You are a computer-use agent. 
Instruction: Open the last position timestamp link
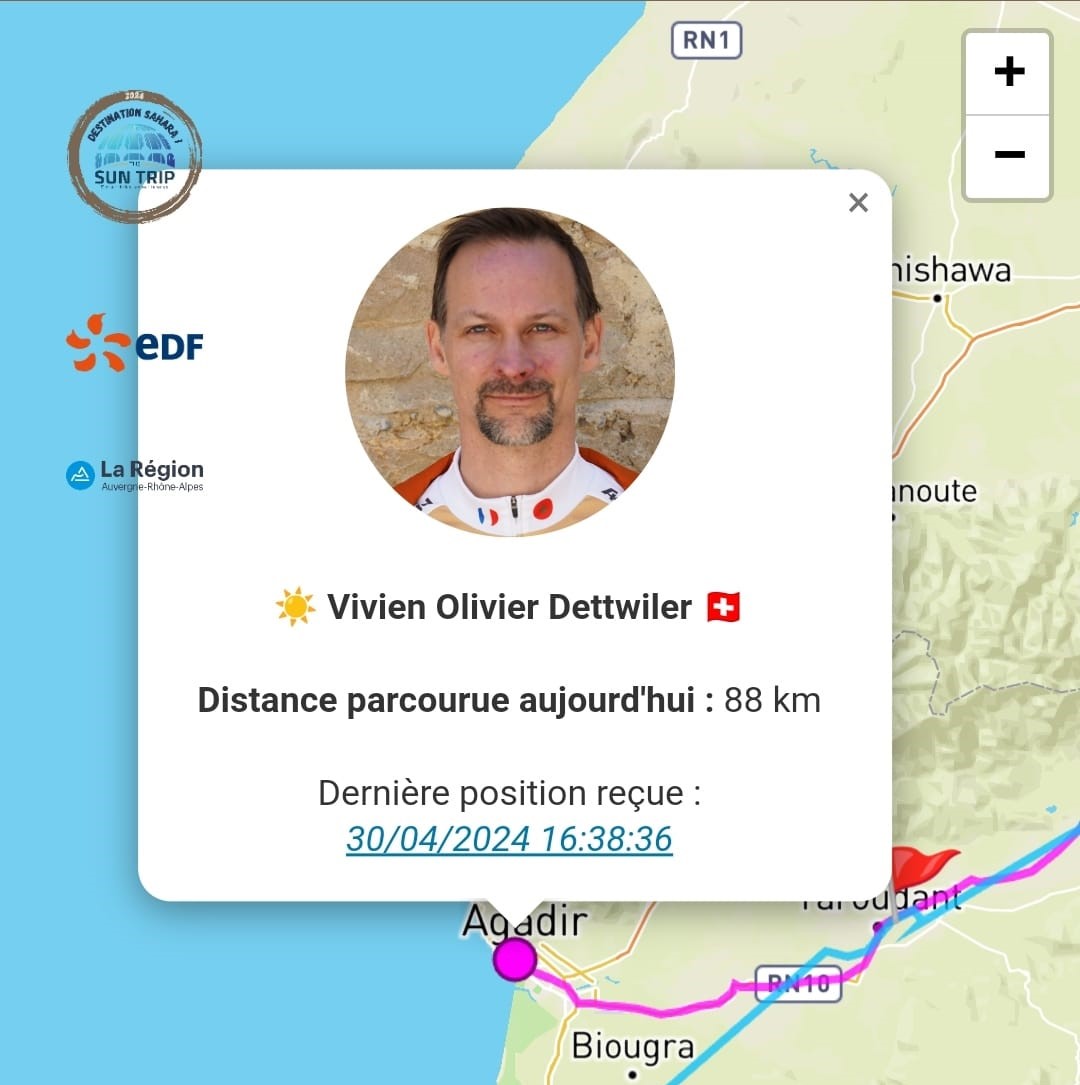(509, 838)
